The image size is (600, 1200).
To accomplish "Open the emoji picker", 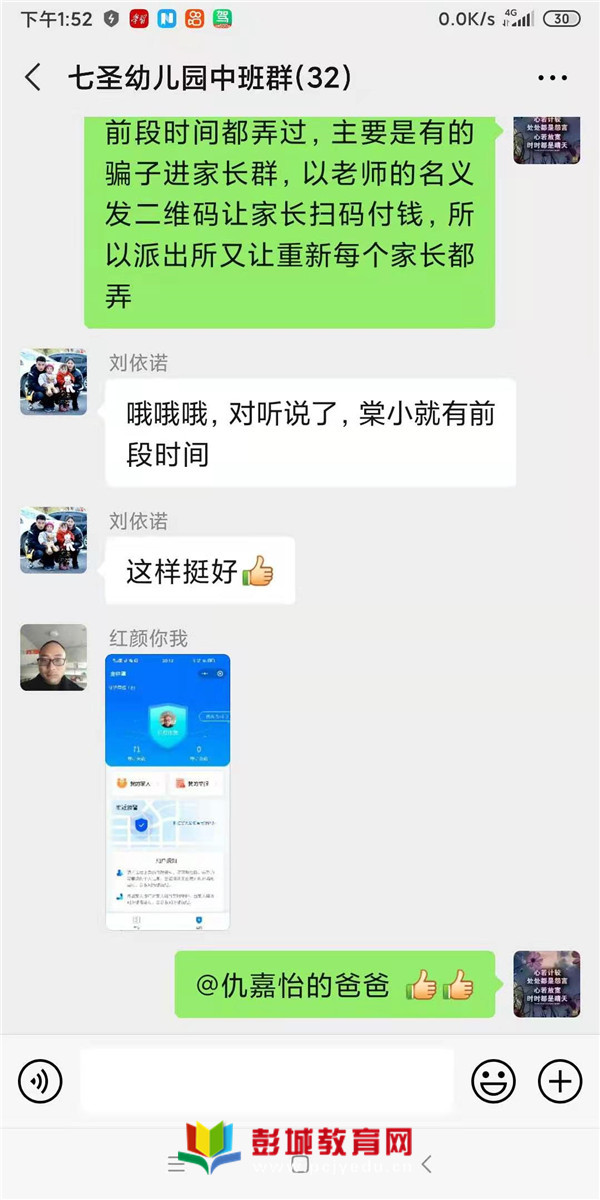I will [x=493, y=1081].
